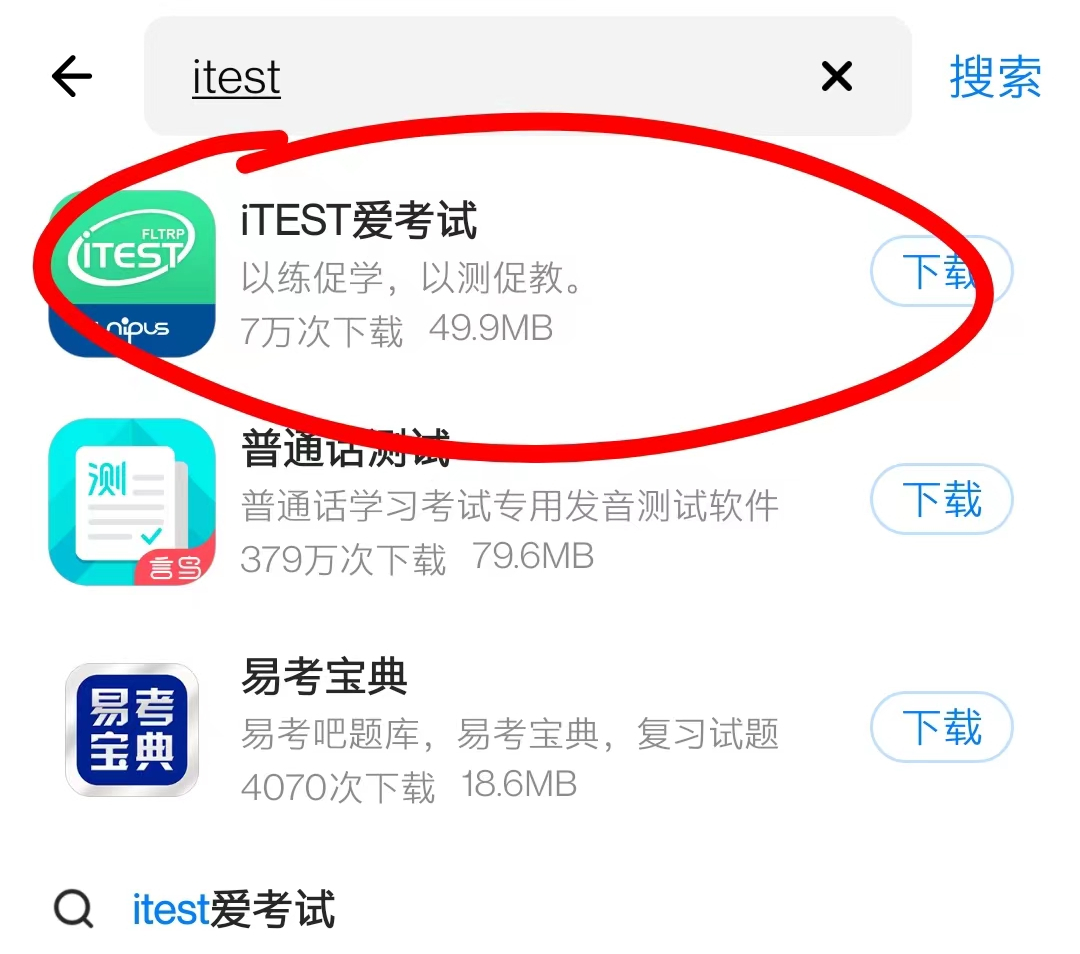The width and height of the screenshot is (1080, 954).
Task: Download 易考宝典
Action: pyautogui.click(x=941, y=727)
